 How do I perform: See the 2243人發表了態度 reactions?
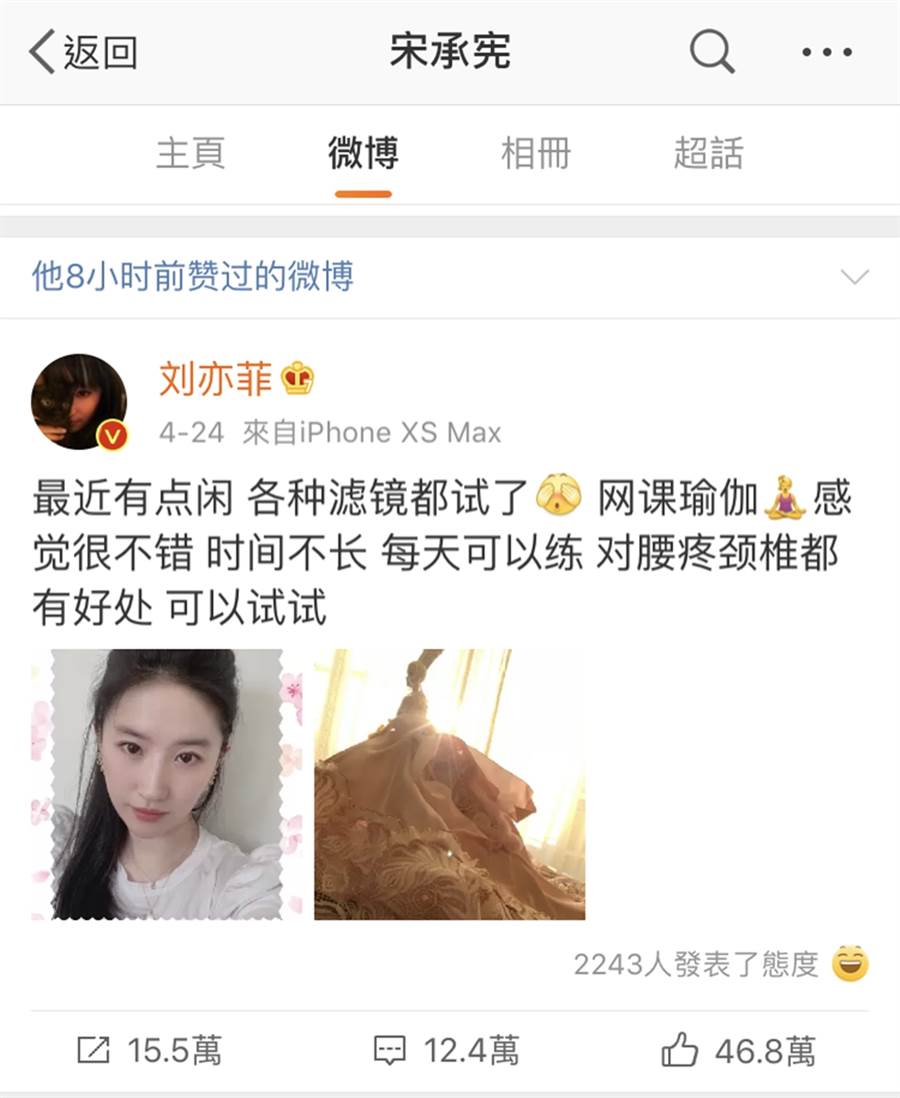point(720,964)
